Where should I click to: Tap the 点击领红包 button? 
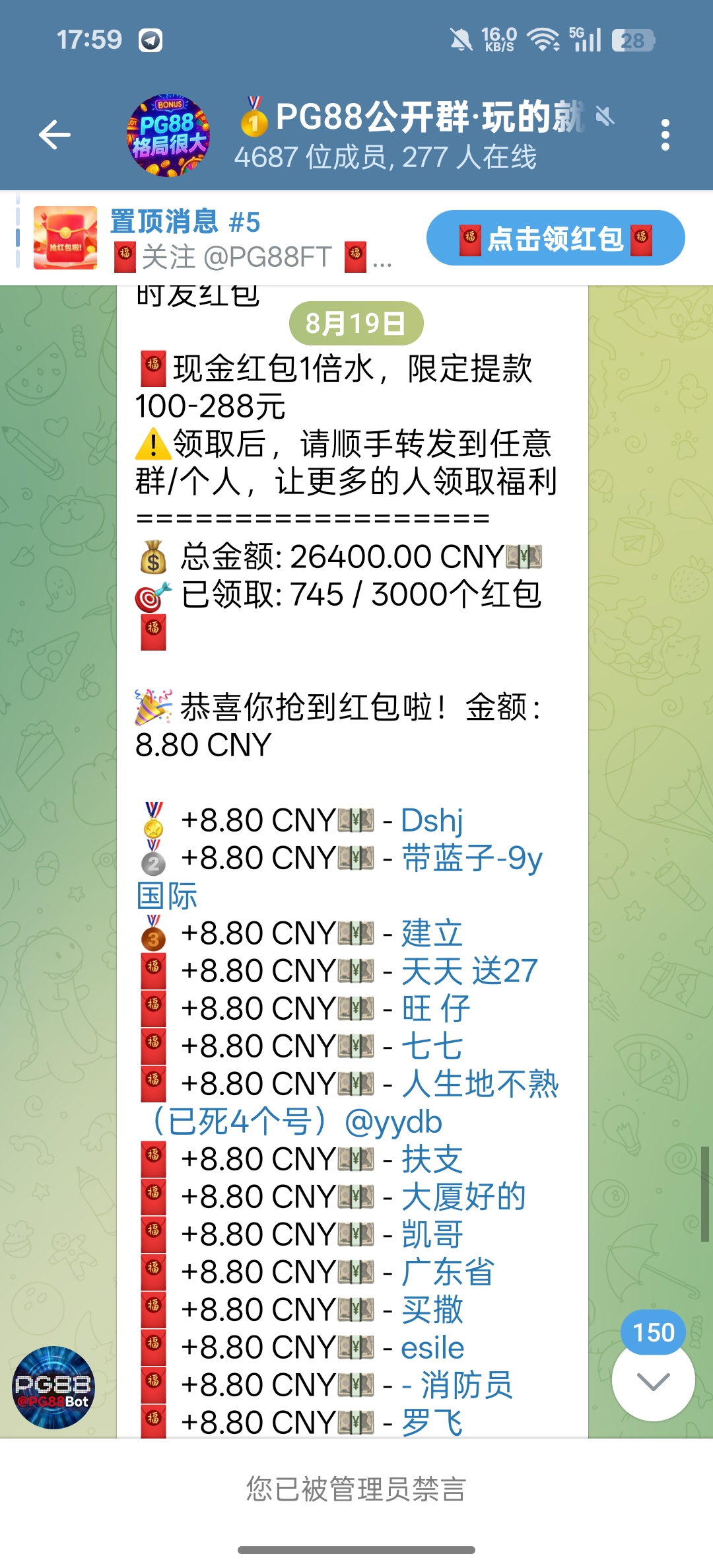point(555,238)
